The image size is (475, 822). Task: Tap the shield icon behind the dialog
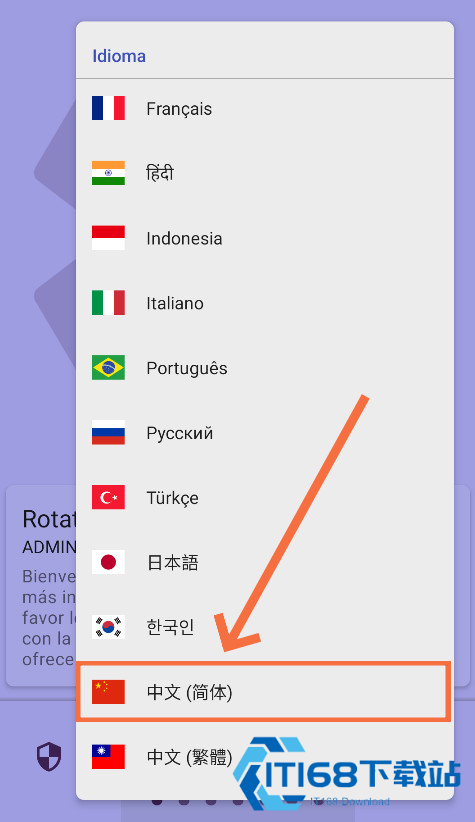49,756
